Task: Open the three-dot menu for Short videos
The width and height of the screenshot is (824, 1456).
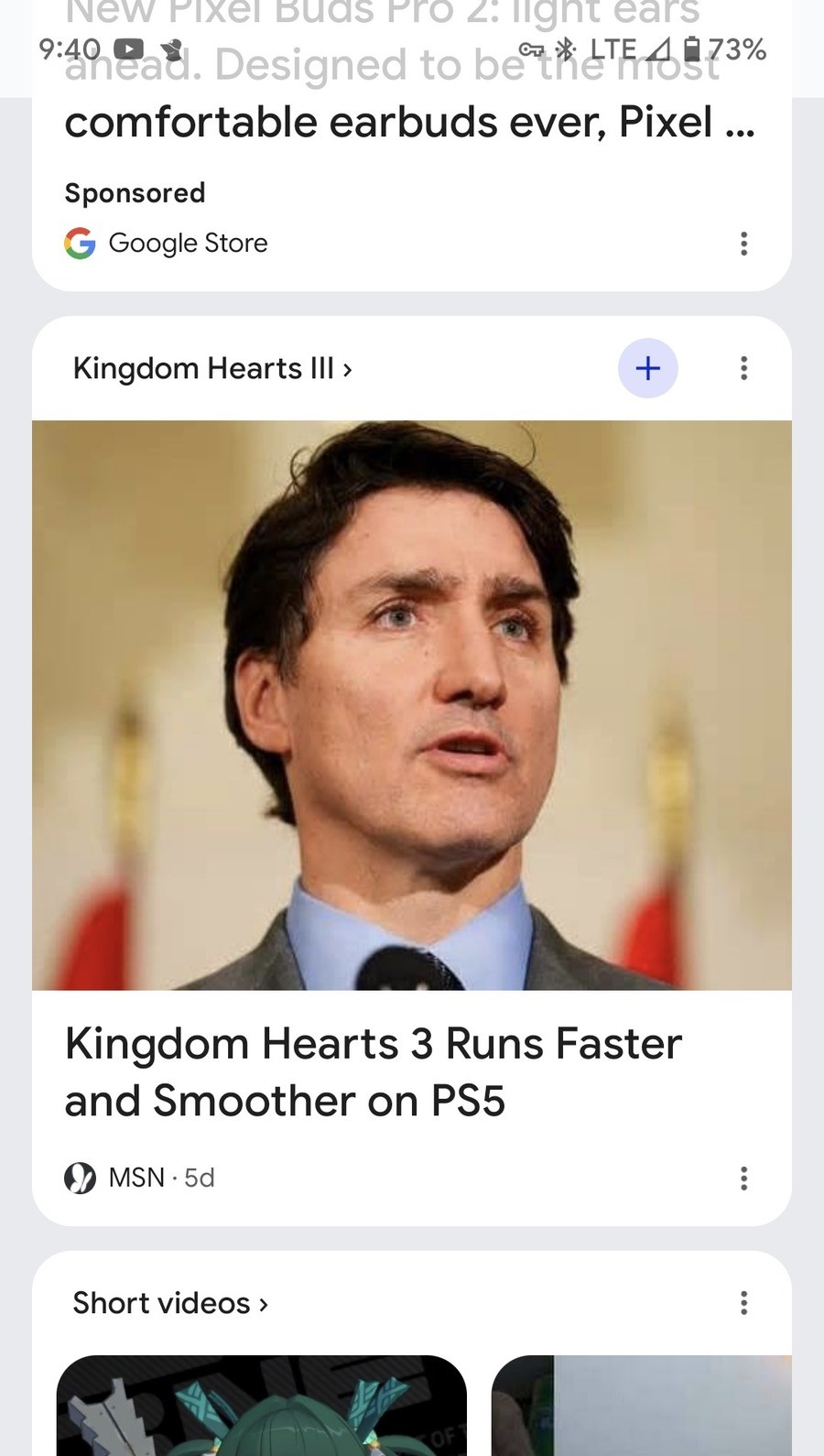Action: point(743,1302)
